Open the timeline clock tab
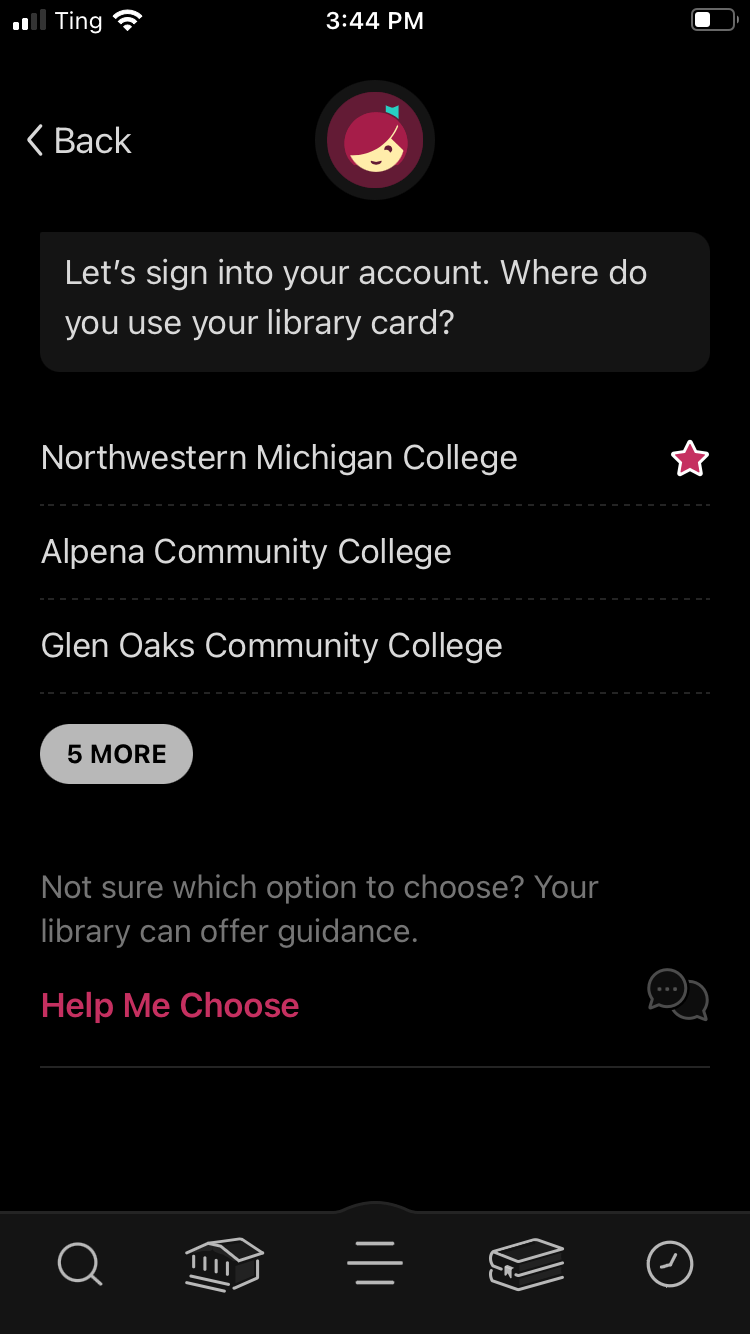Viewport: 750px width, 1334px height. coord(670,1264)
